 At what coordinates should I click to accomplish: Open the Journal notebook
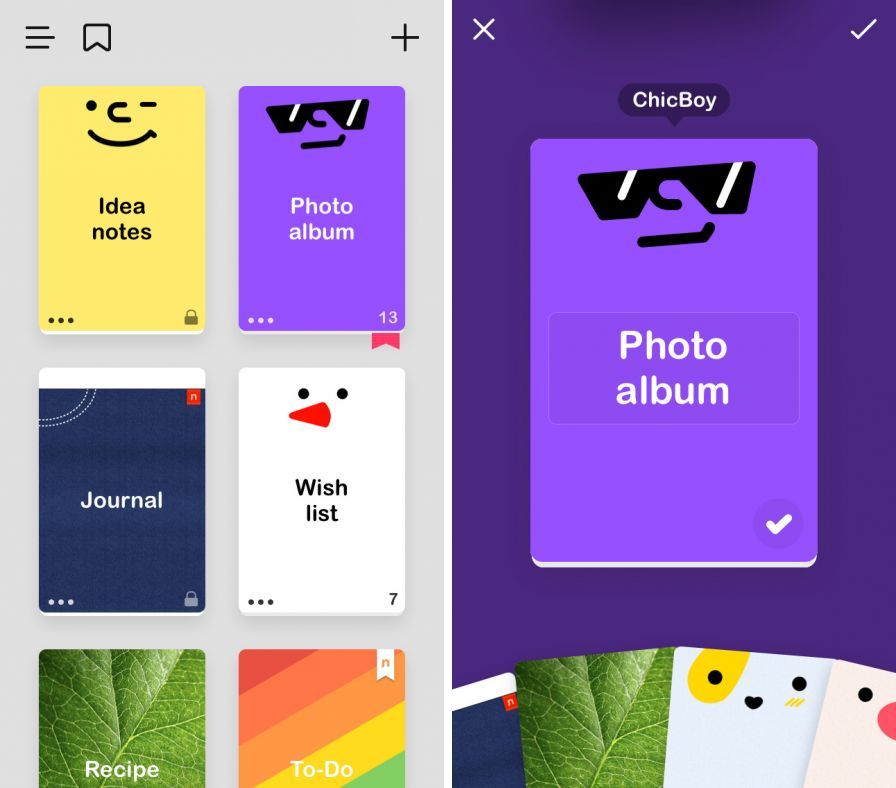122,490
